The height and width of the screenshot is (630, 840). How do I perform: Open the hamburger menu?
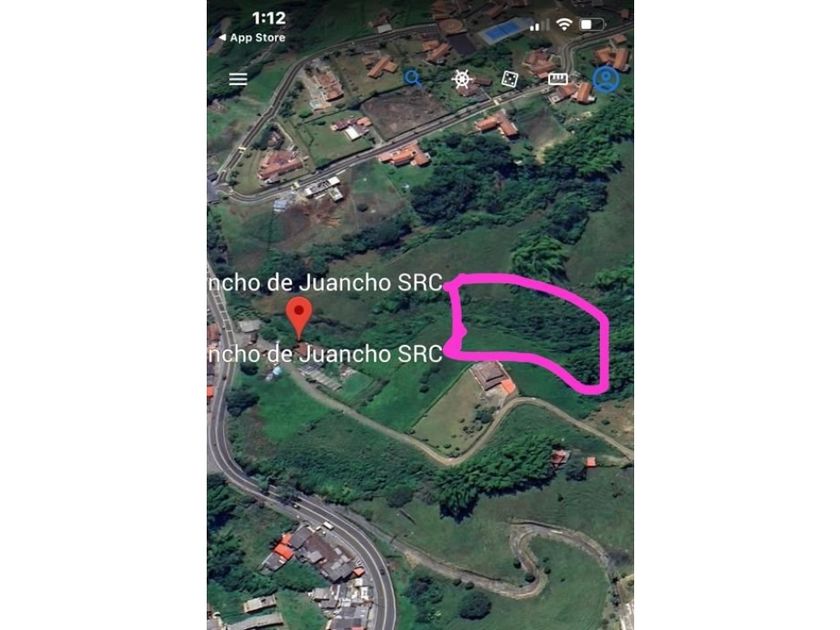point(238,79)
